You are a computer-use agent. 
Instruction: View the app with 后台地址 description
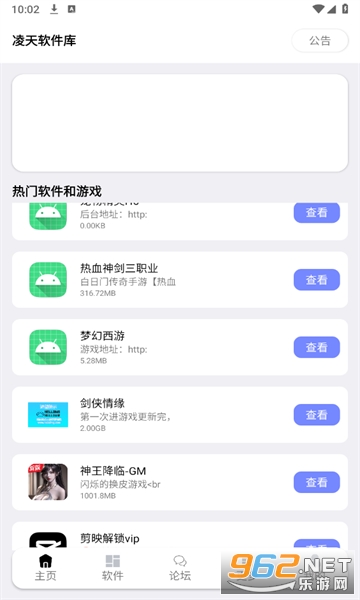pos(317,212)
